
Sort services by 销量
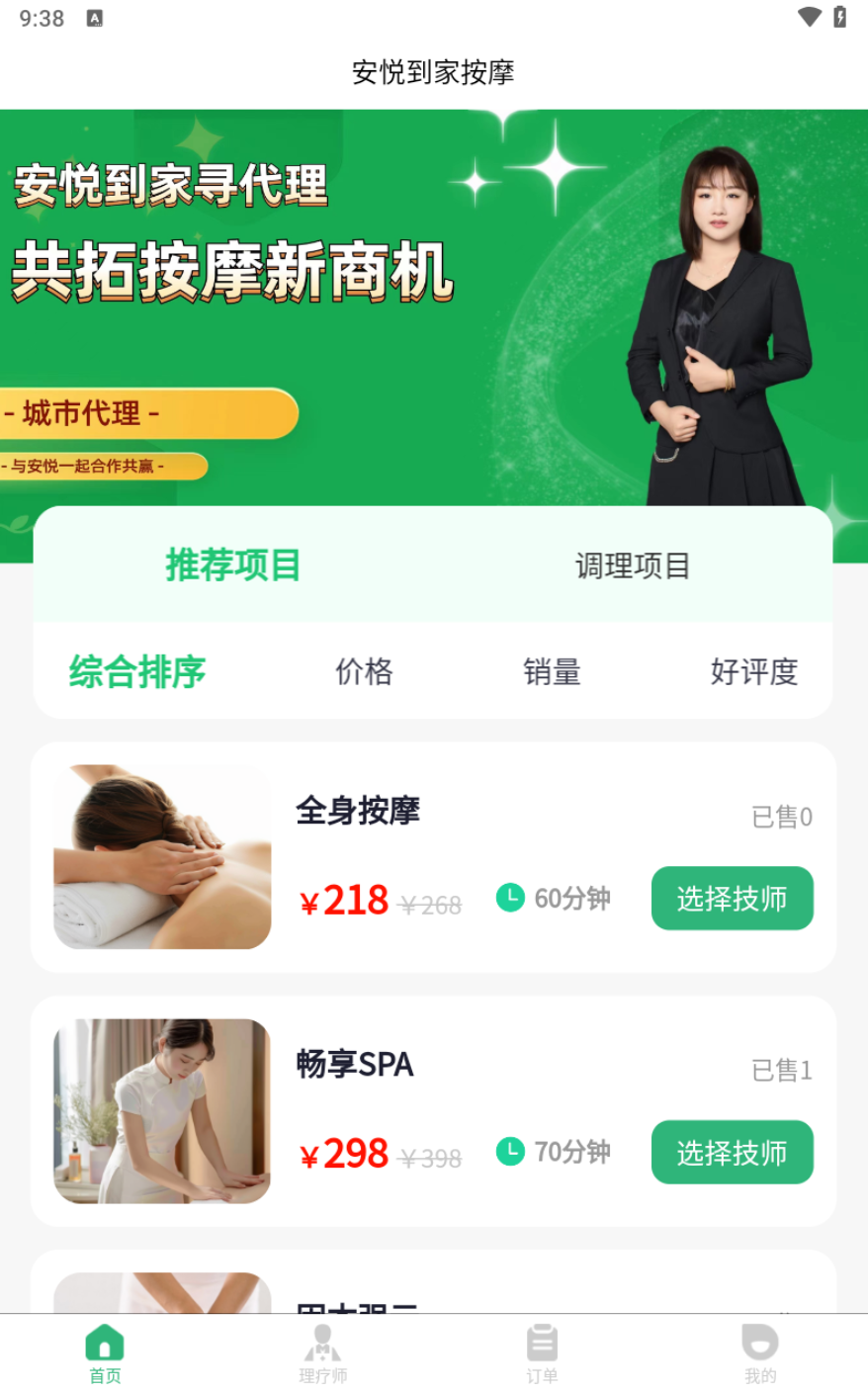(552, 672)
